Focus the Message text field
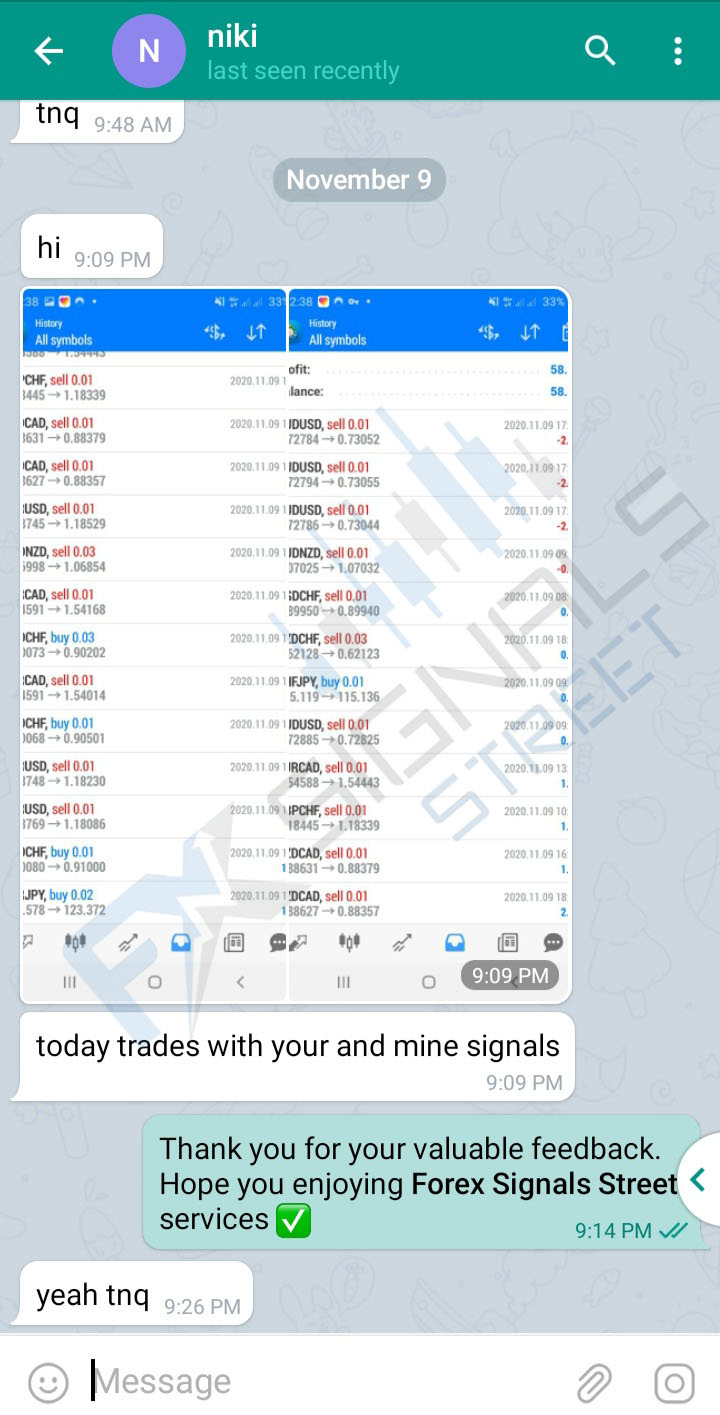Image resolution: width=720 pixels, height=1415 pixels. [320, 1382]
